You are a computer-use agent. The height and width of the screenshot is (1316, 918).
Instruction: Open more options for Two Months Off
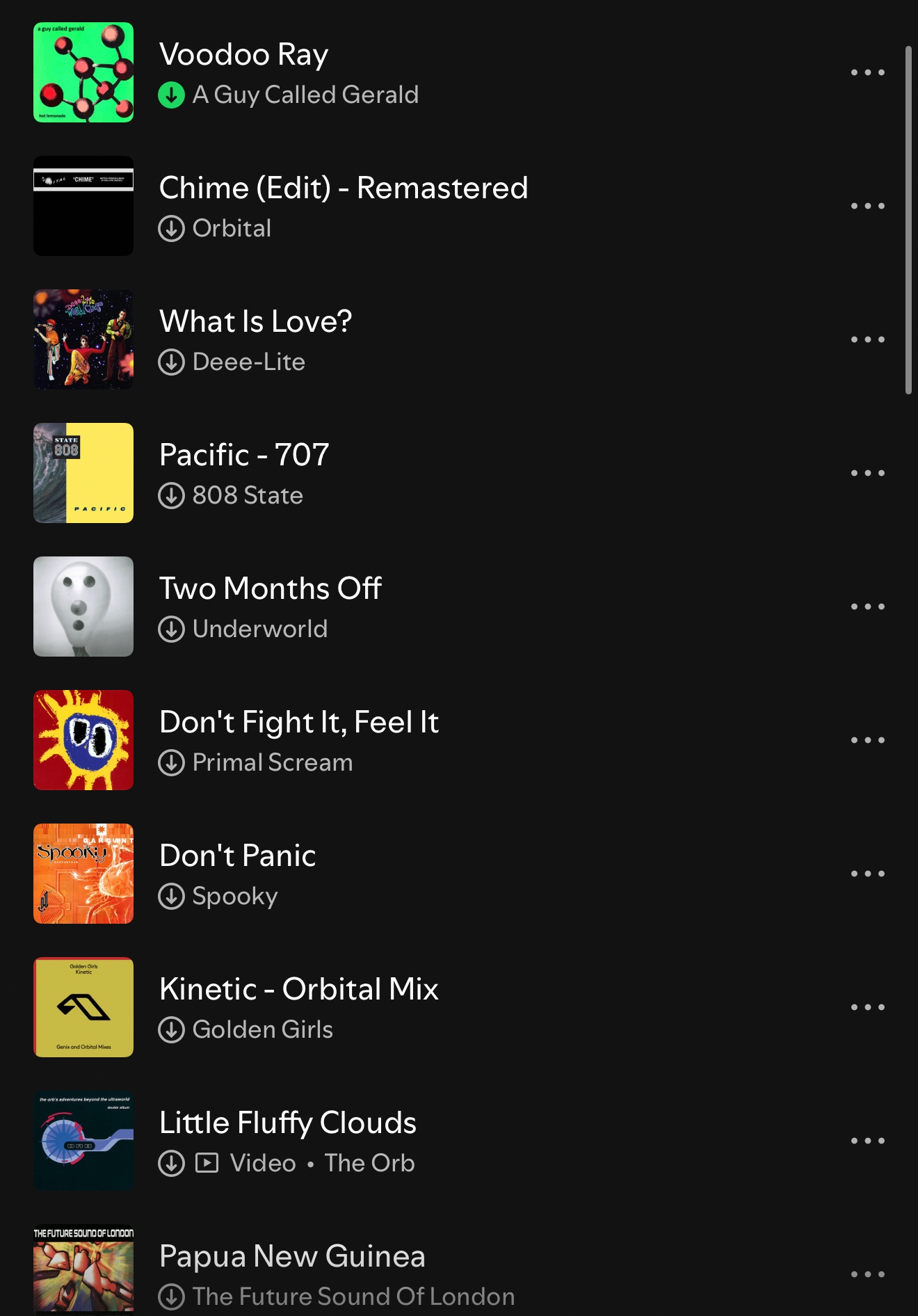pos(867,607)
